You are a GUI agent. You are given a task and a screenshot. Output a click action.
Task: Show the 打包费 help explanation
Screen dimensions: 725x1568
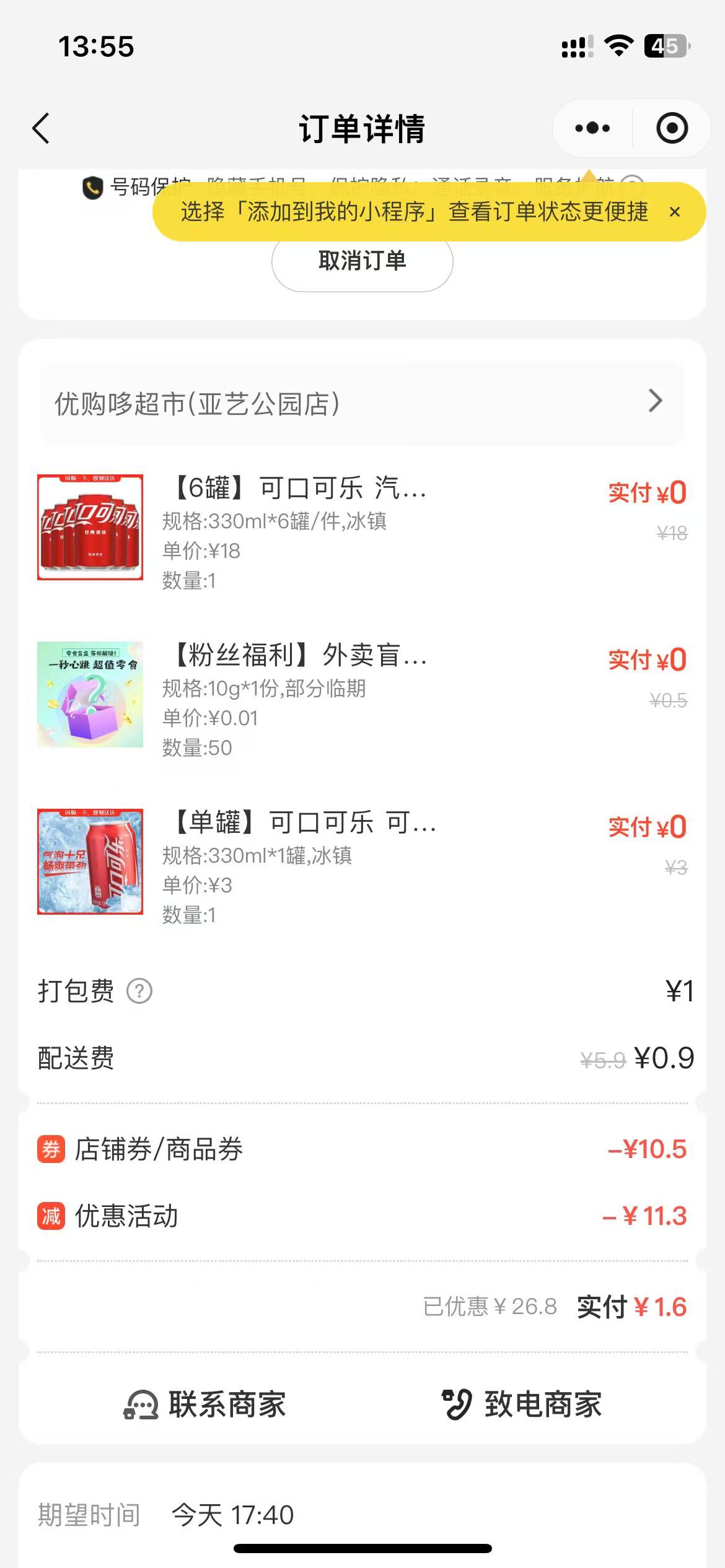click(x=139, y=991)
